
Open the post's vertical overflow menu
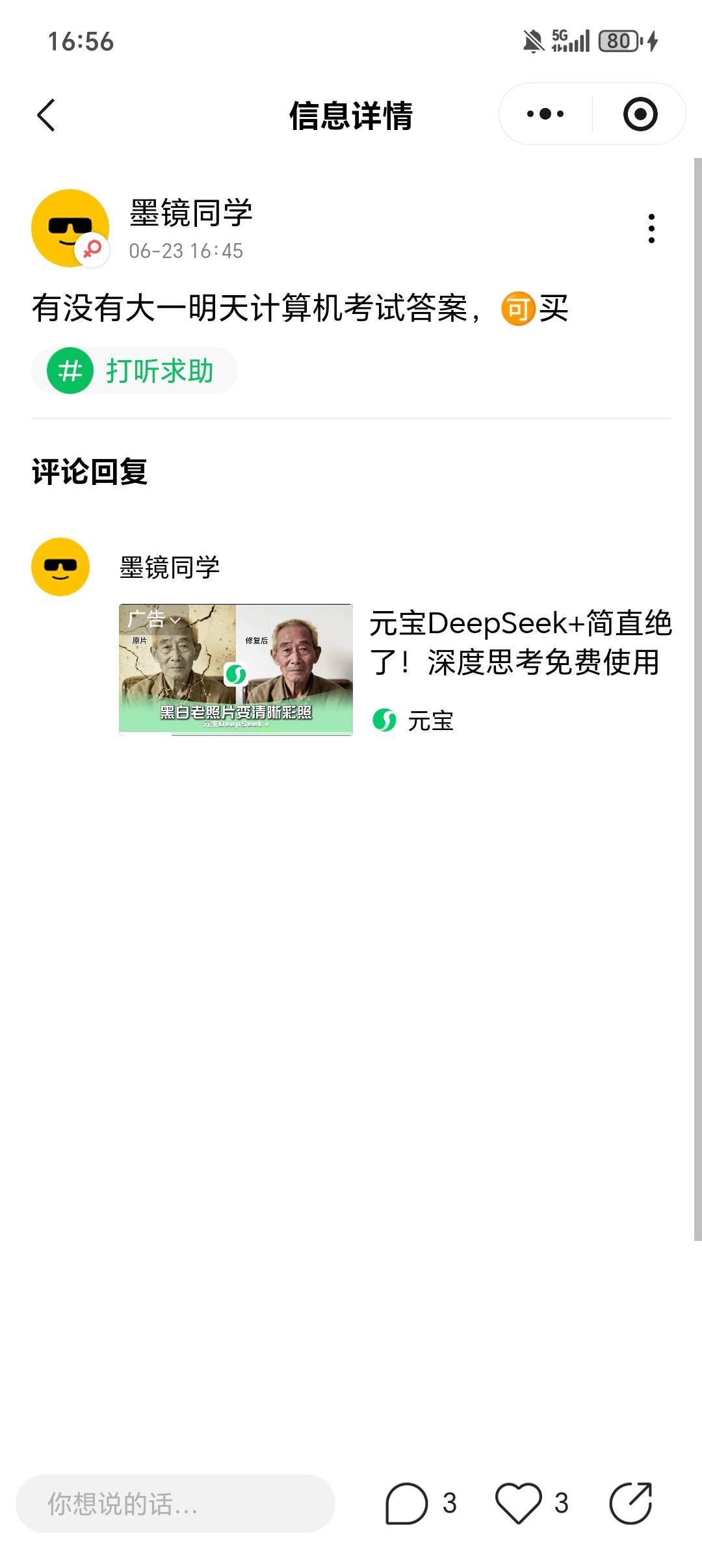651,228
